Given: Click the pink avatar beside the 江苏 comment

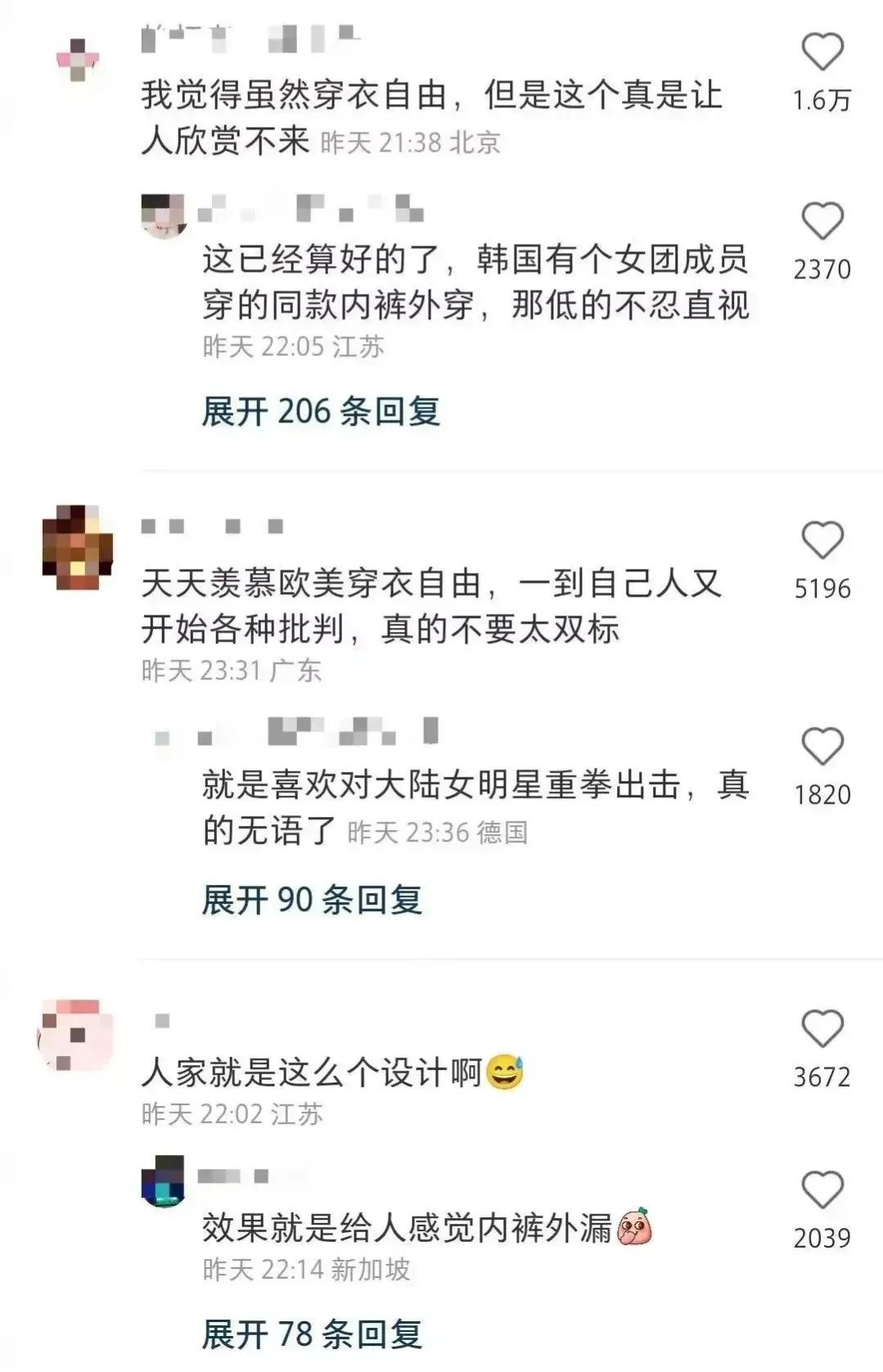Looking at the screenshot, I should (74, 1036).
